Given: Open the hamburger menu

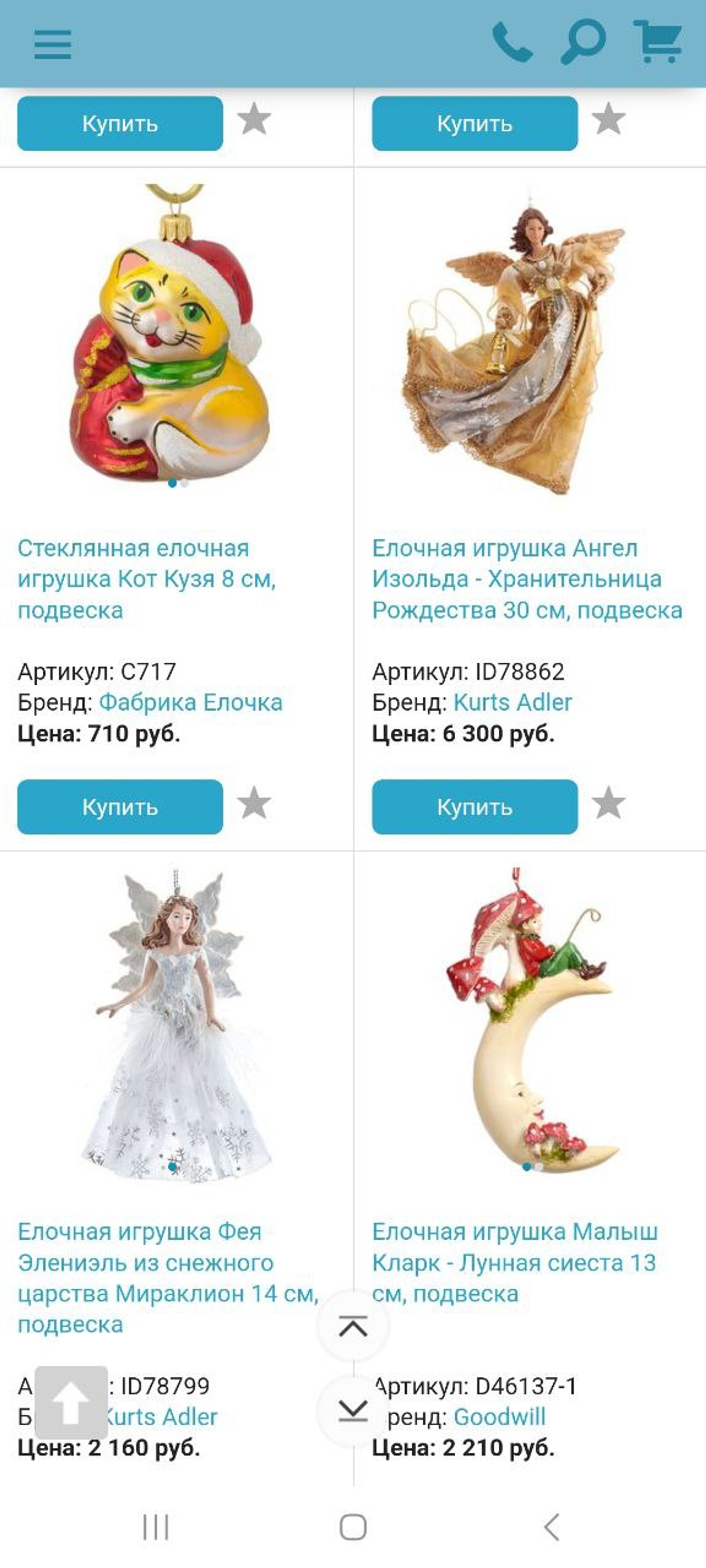Looking at the screenshot, I should 52,45.
